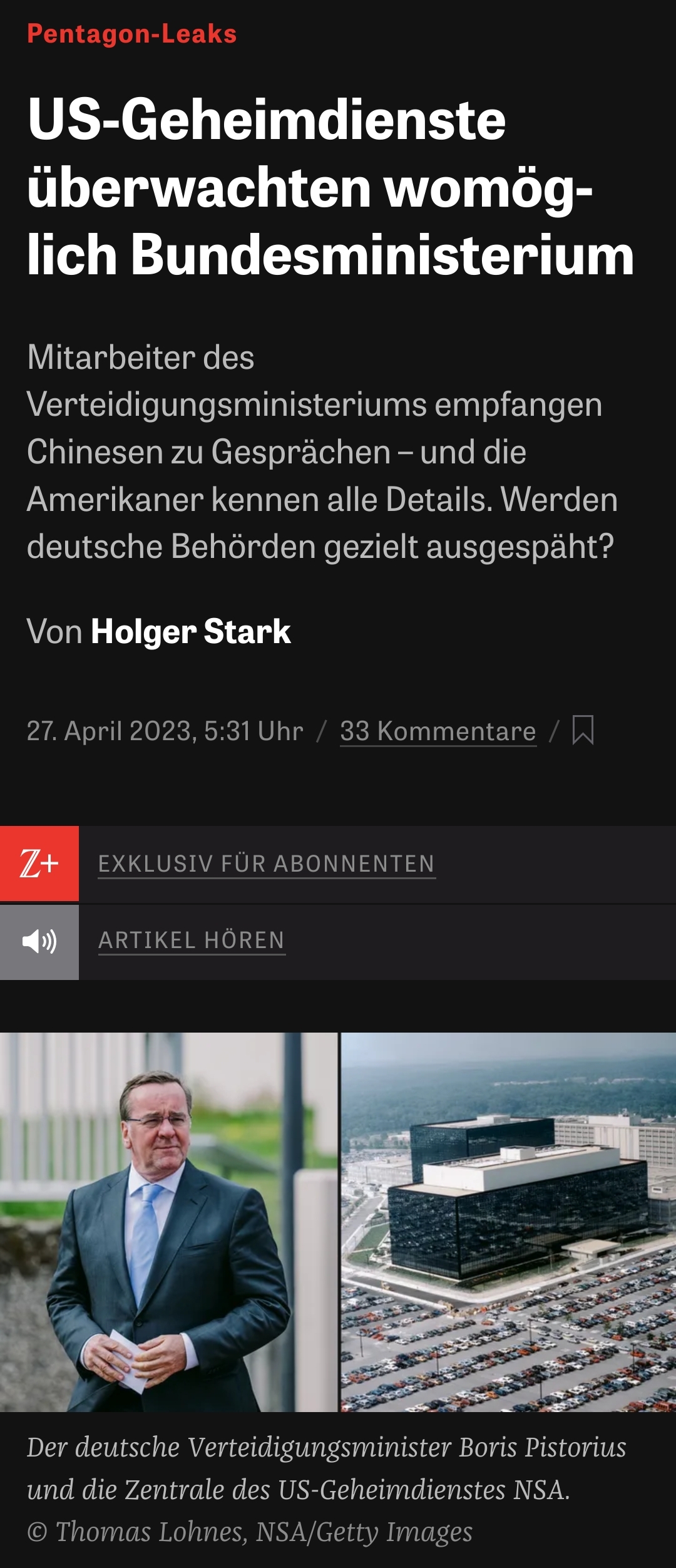Listen to article via Artikel hören
676x1568 pixels.
(192, 941)
